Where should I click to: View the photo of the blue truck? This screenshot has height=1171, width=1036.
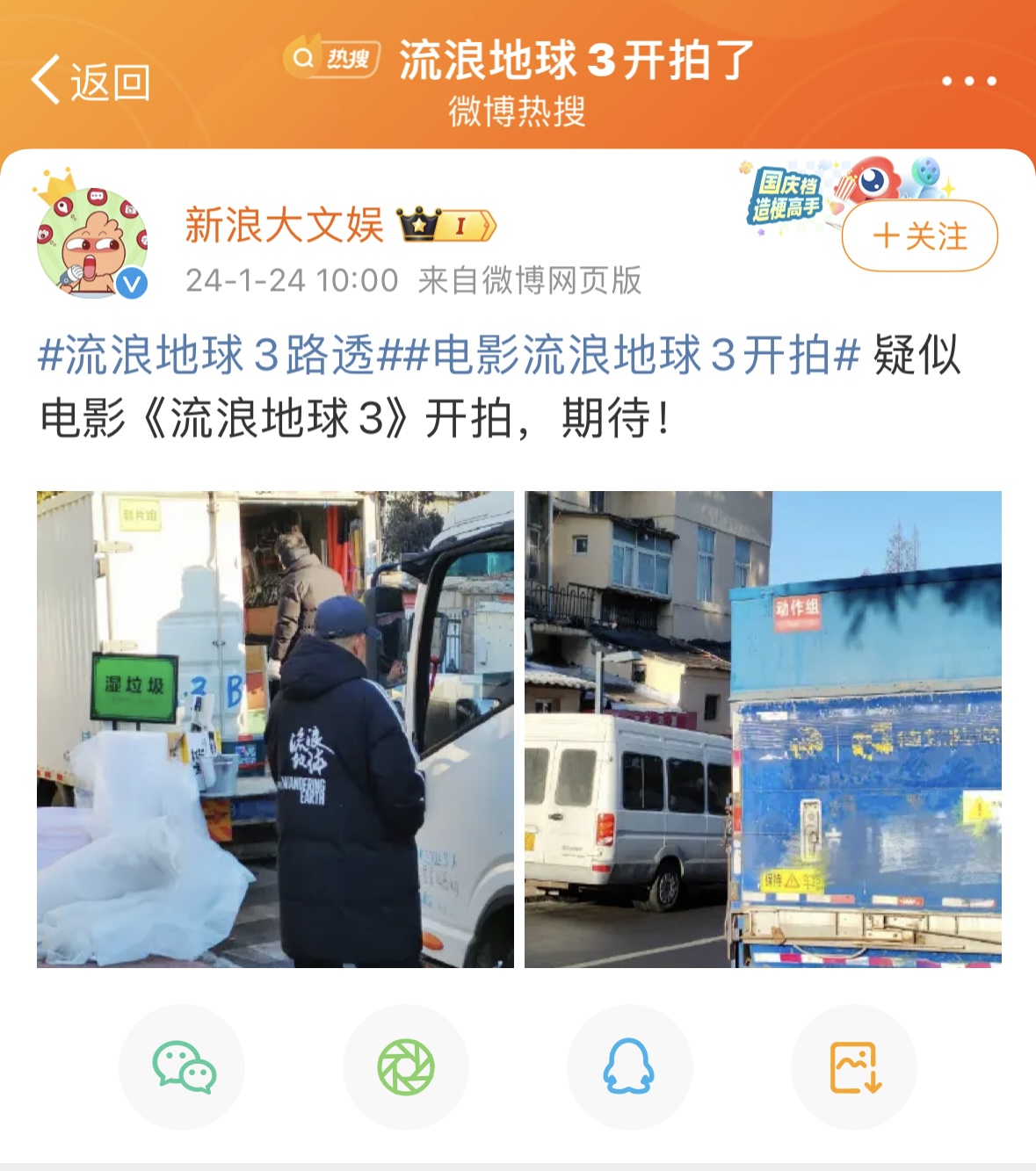click(763, 729)
